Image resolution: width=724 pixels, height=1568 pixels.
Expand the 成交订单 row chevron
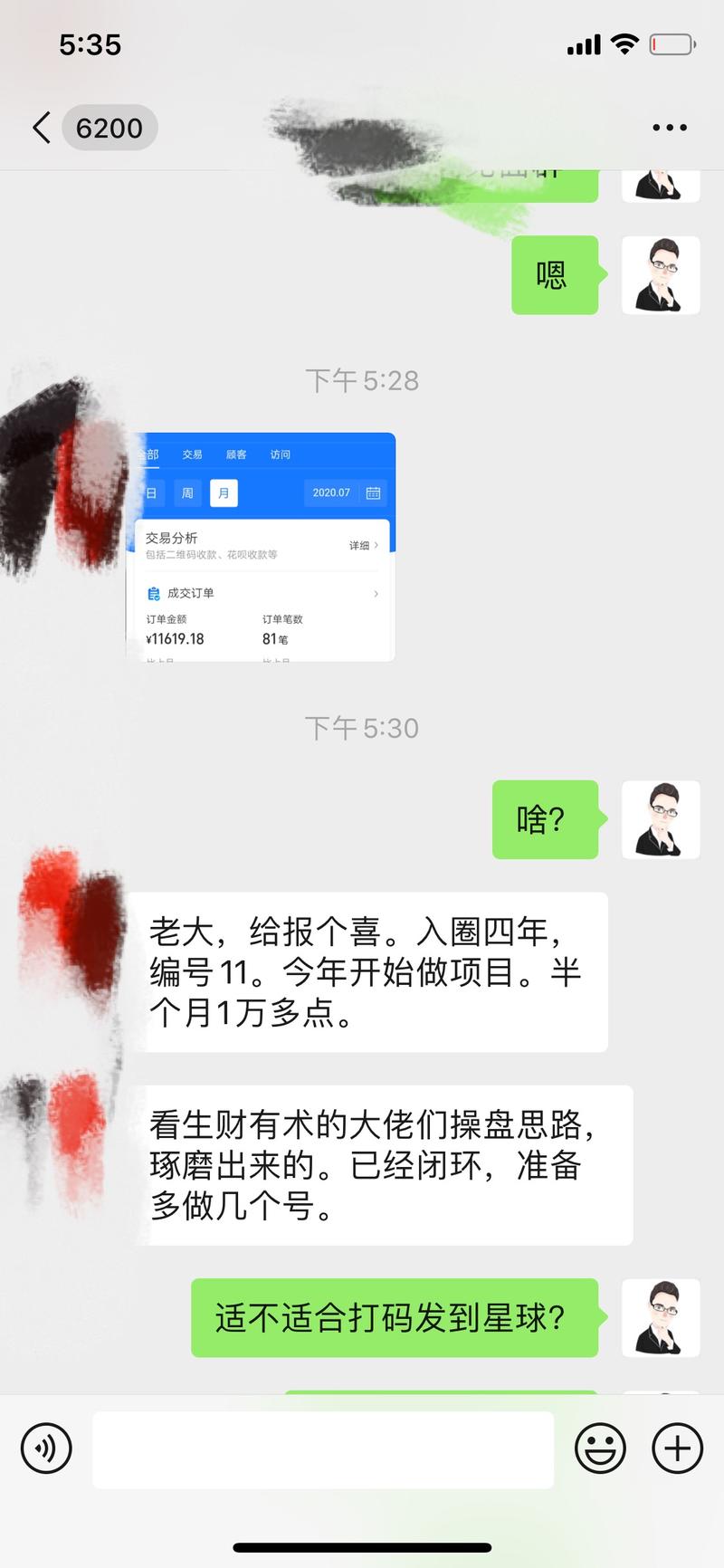376,593
